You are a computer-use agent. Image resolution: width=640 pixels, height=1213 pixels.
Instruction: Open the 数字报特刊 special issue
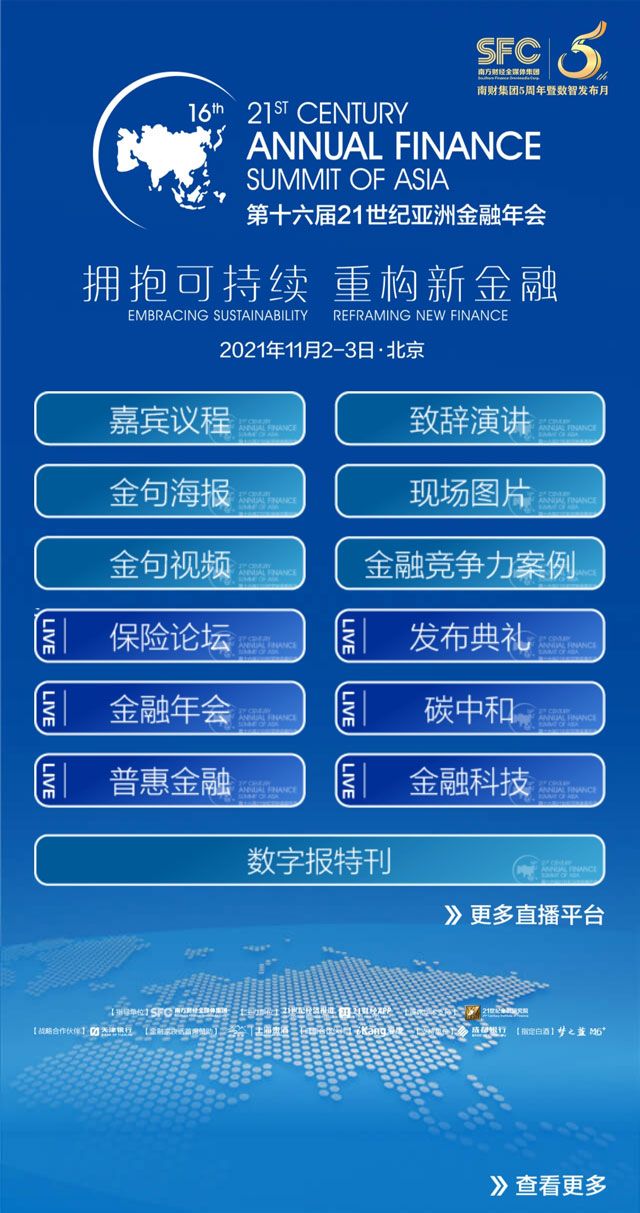point(320,860)
